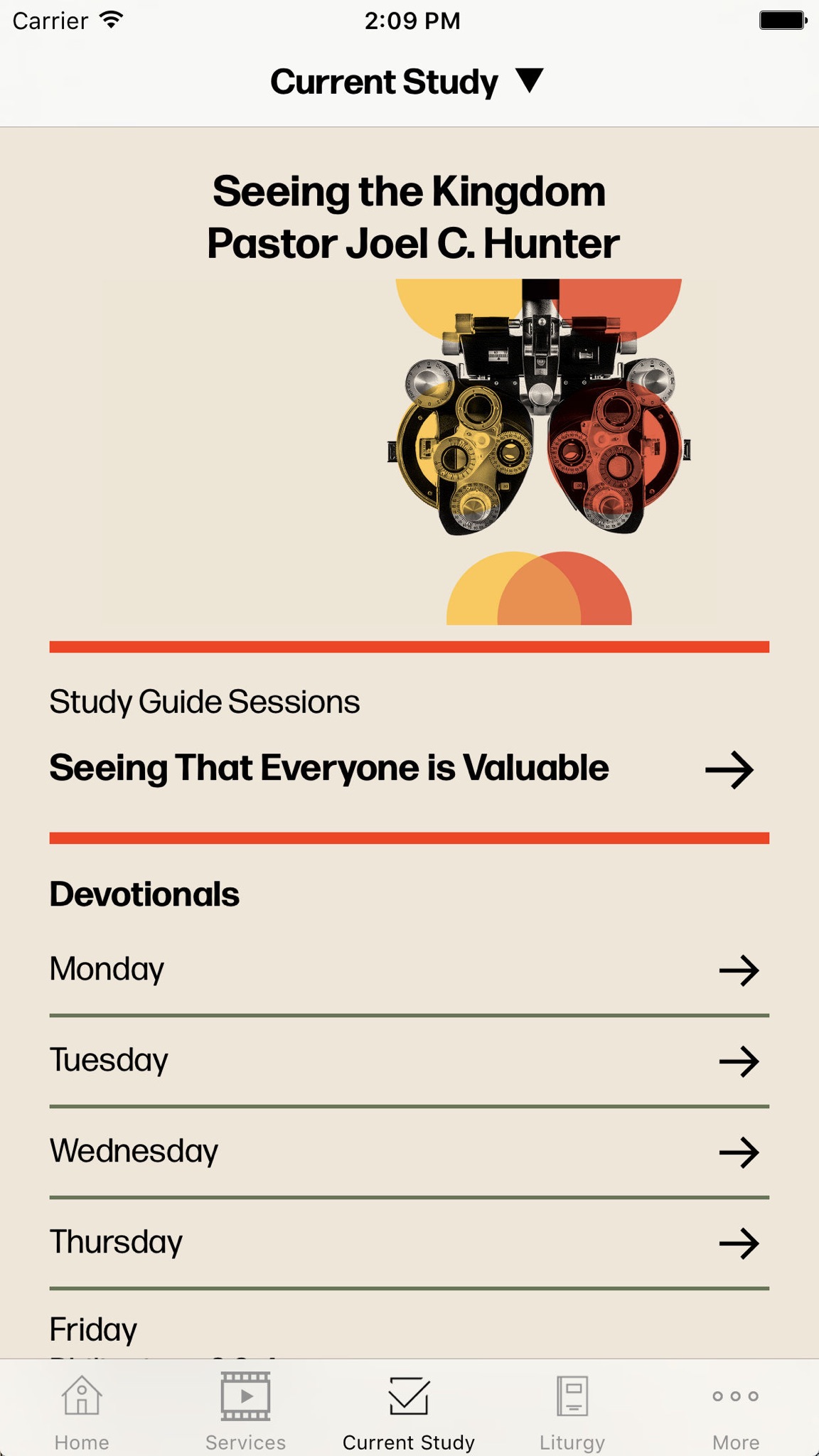819x1456 pixels.
Task: Open Monday devotional
Action: [x=409, y=970]
